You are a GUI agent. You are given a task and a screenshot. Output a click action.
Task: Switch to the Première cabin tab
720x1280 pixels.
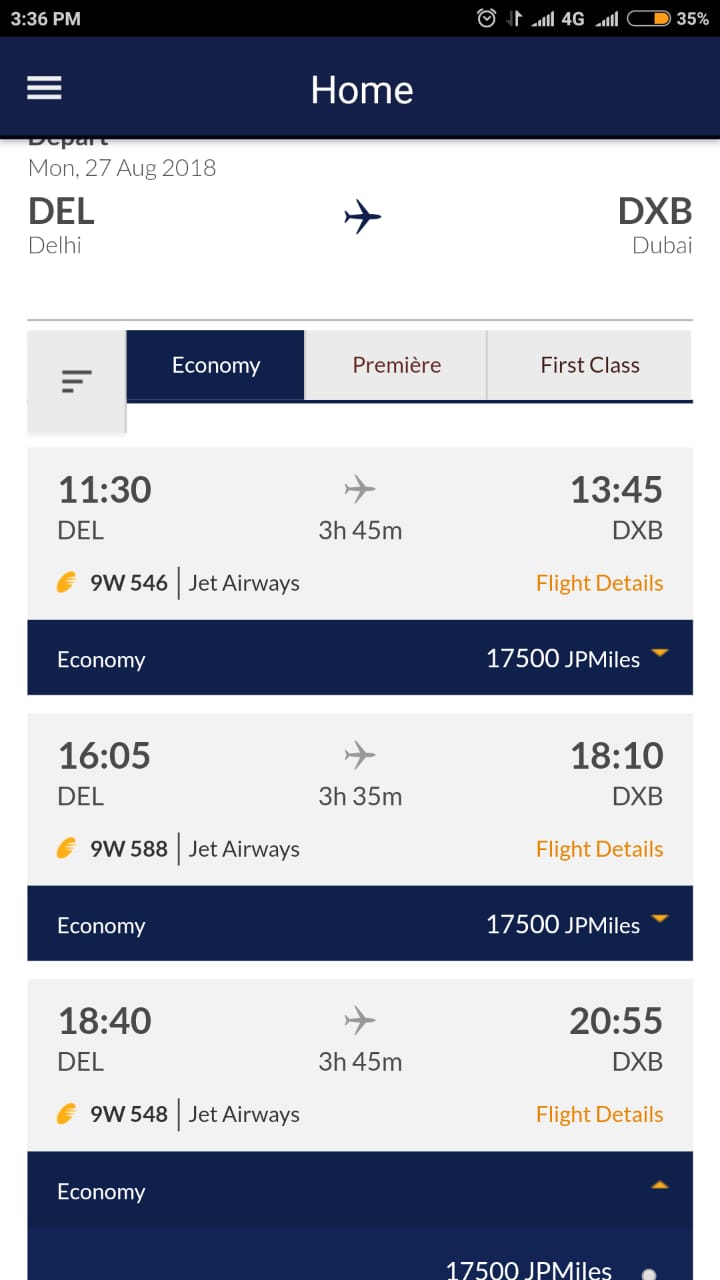click(x=396, y=365)
